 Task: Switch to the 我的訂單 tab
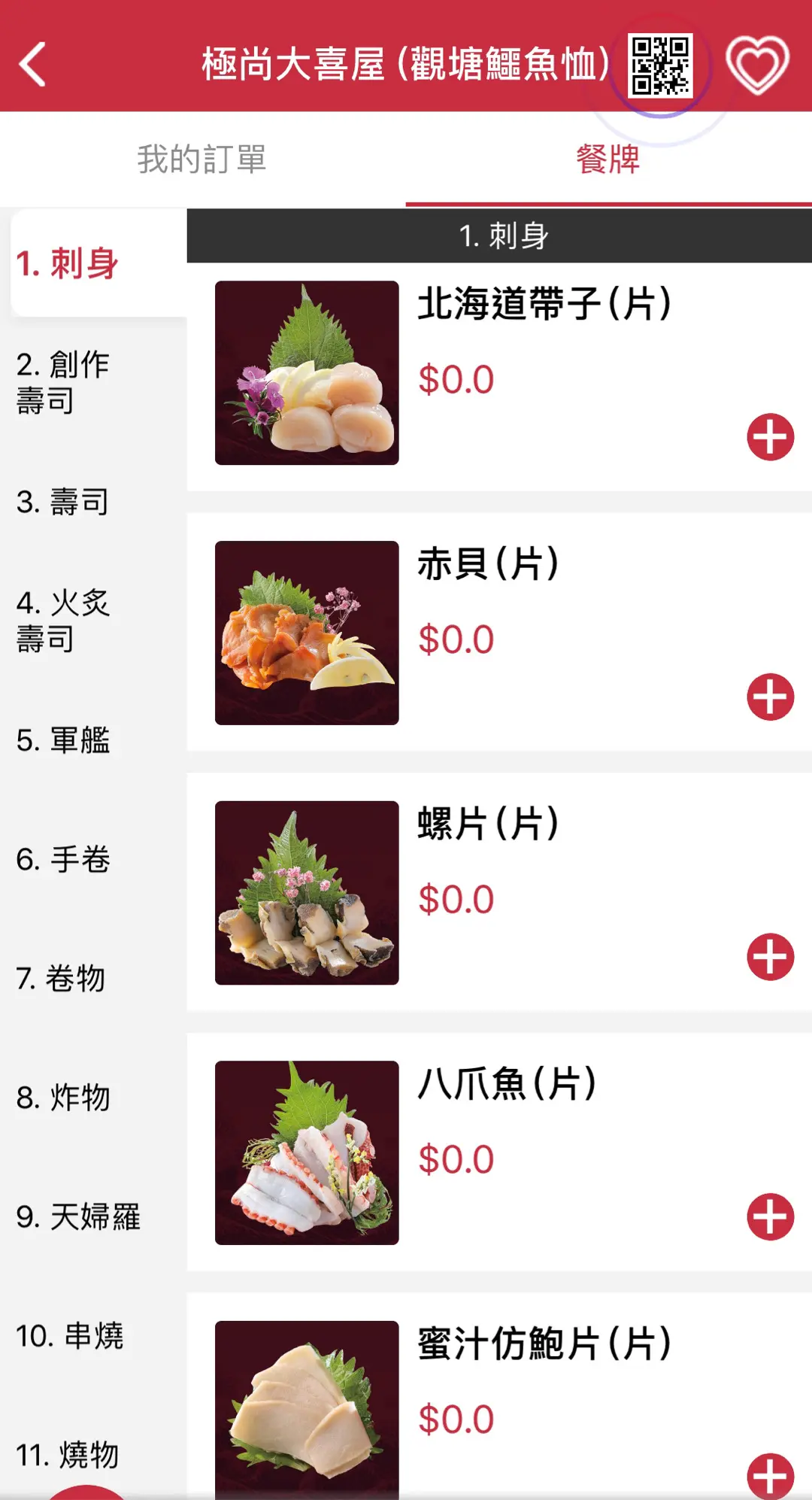tap(201, 159)
